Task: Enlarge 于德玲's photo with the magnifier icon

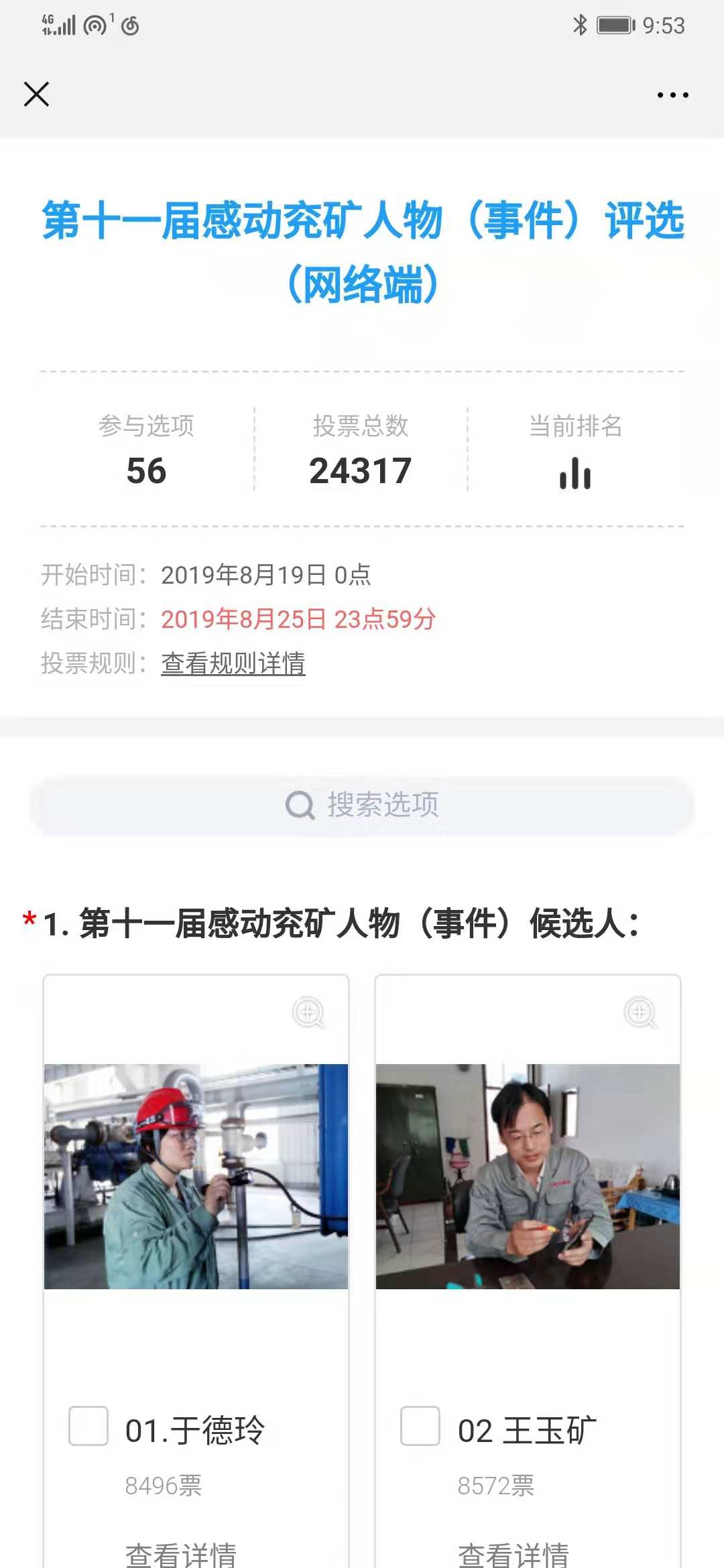Action: 309,1012
